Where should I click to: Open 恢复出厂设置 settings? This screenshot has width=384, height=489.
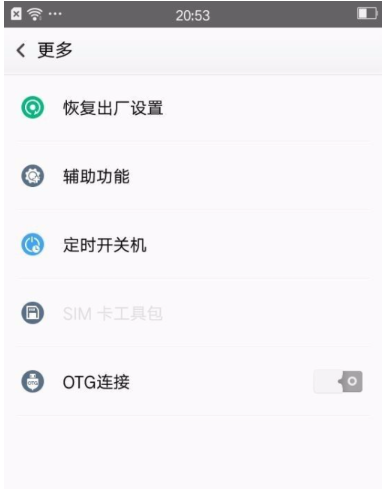(193, 108)
